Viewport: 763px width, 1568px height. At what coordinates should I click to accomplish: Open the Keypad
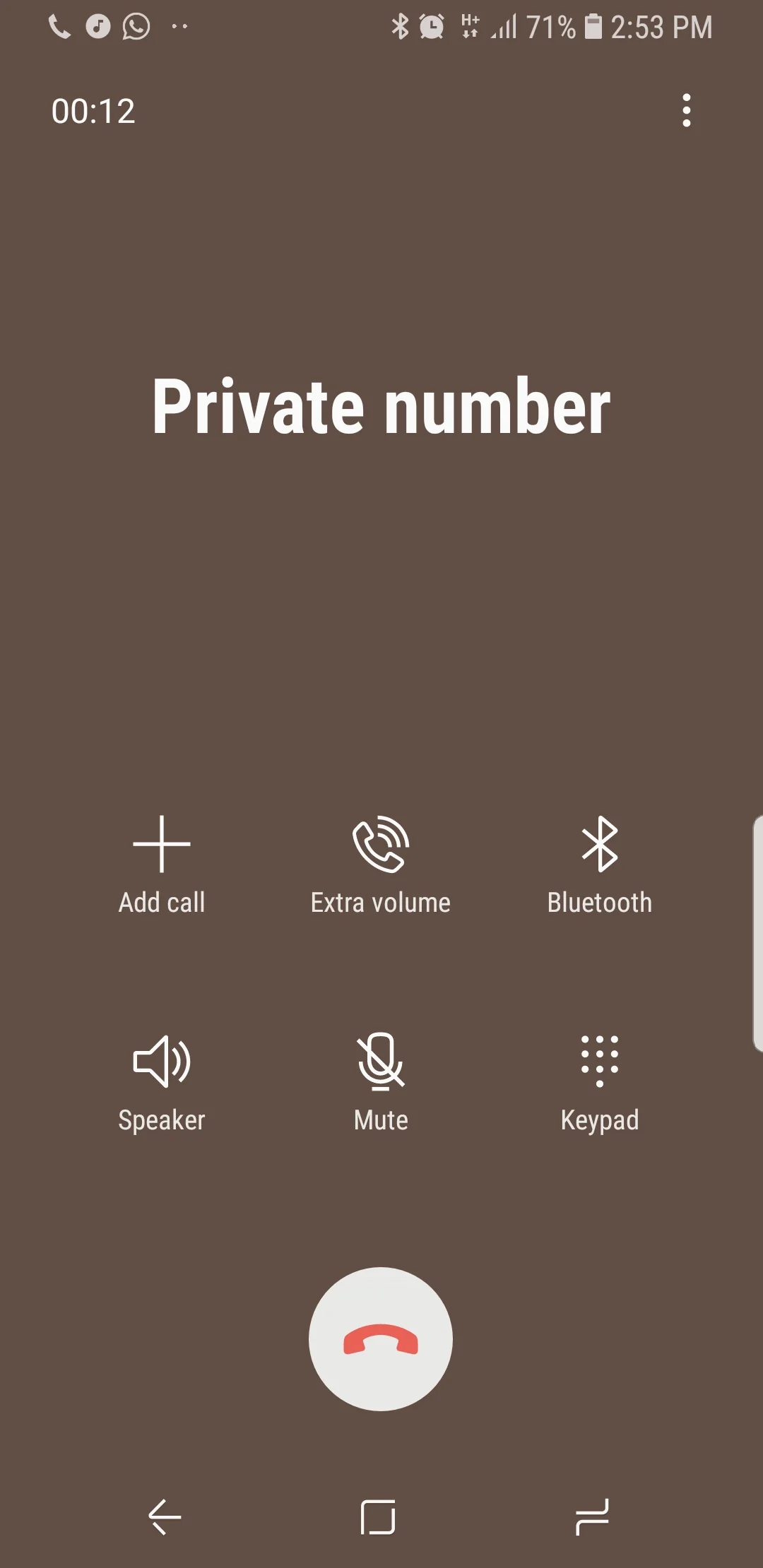point(599,1062)
